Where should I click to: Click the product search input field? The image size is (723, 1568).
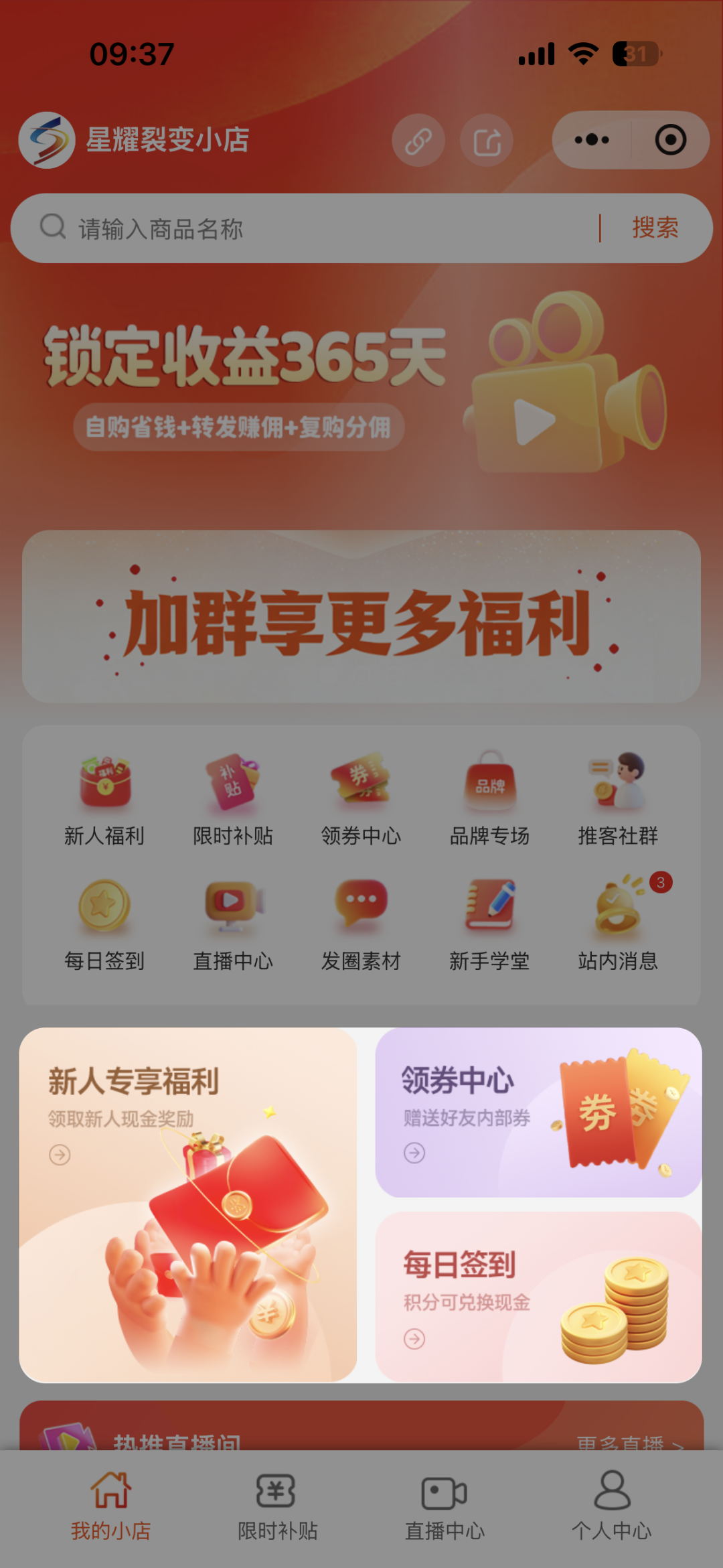pyautogui.click(x=268, y=228)
